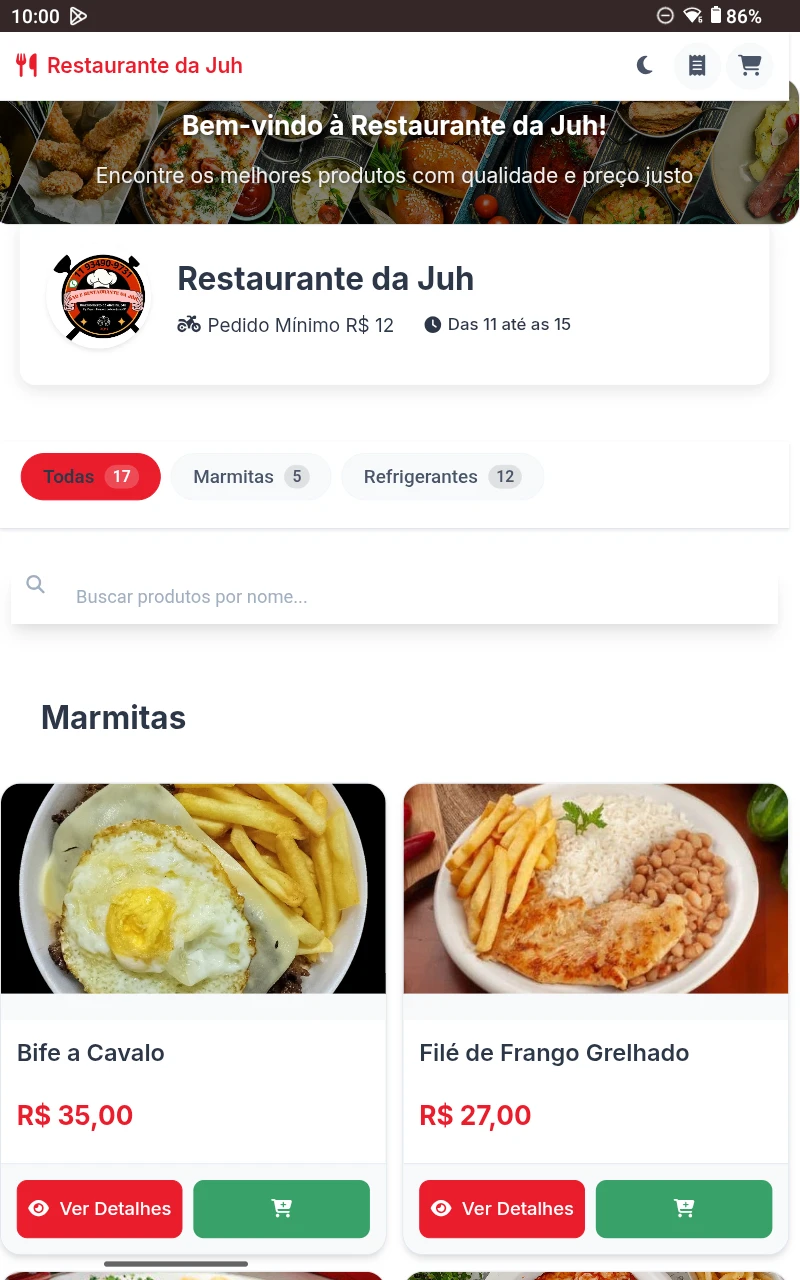The height and width of the screenshot is (1280, 800).
Task: Toggle dark mode with the moon icon
Action: (x=645, y=66)
